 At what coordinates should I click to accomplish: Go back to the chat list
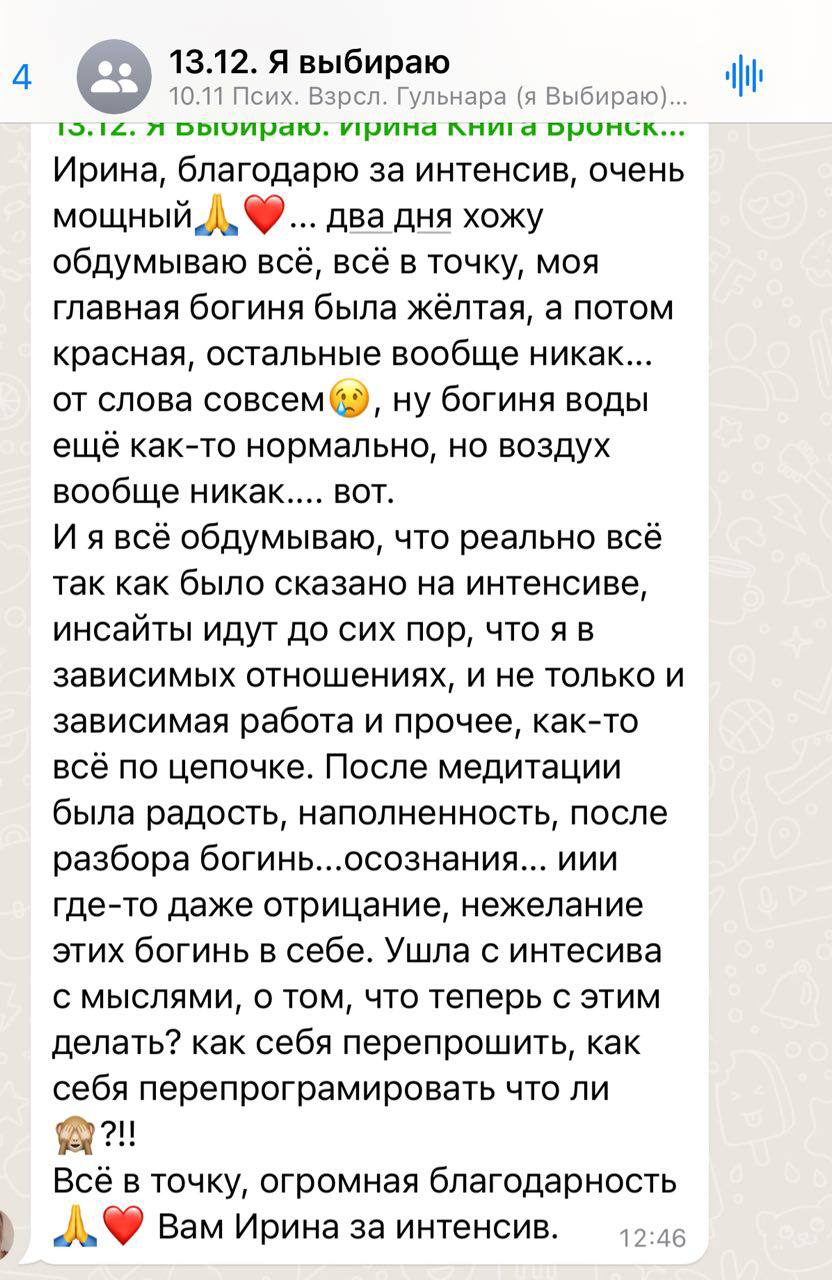click(21, 78)
